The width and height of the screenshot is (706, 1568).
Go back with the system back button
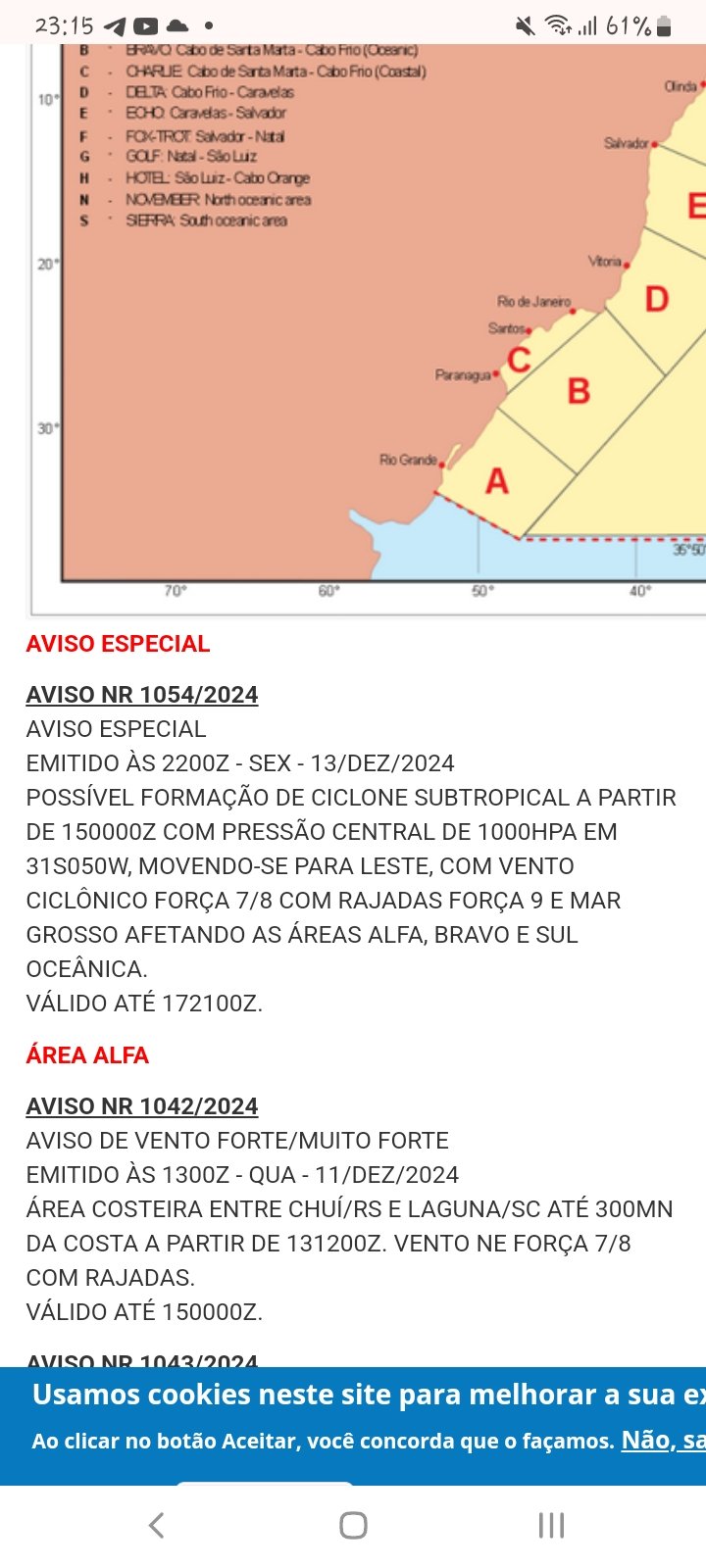click(156, 1525)
